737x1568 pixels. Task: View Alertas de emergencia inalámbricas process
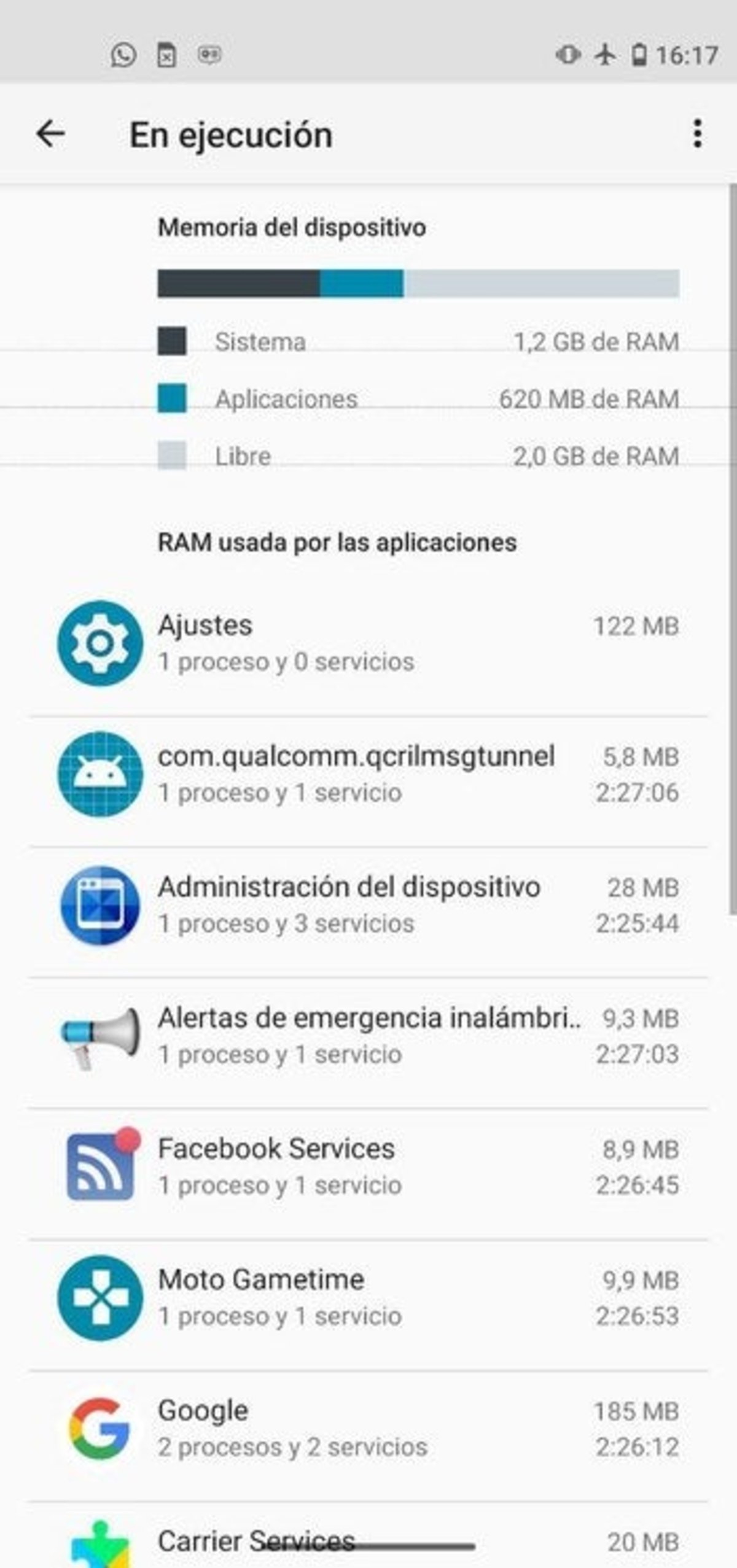click(x=368, y=1036)
